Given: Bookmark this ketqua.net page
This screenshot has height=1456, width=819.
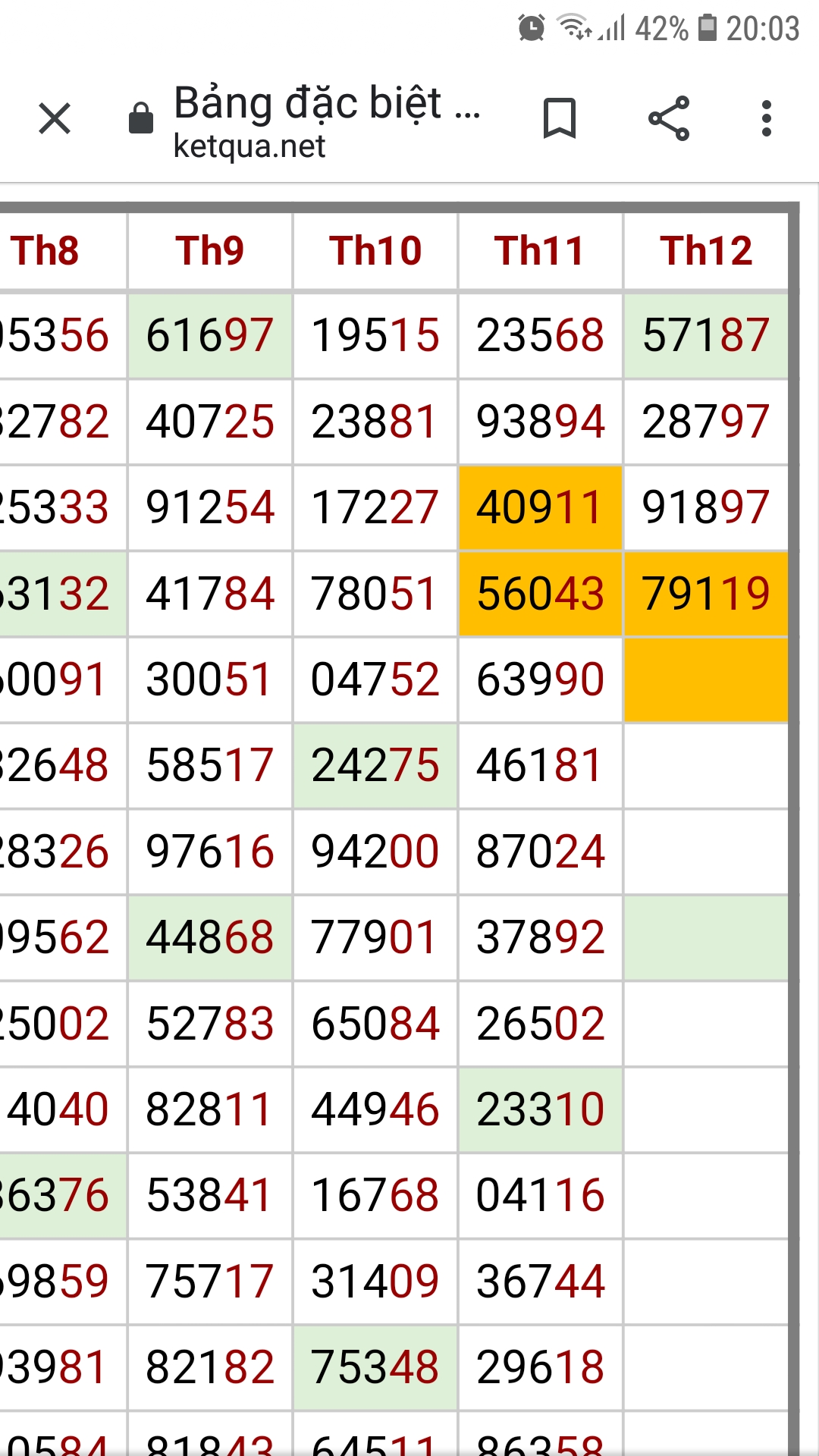Looking at the screenshot, I should (x=560, y=119).
